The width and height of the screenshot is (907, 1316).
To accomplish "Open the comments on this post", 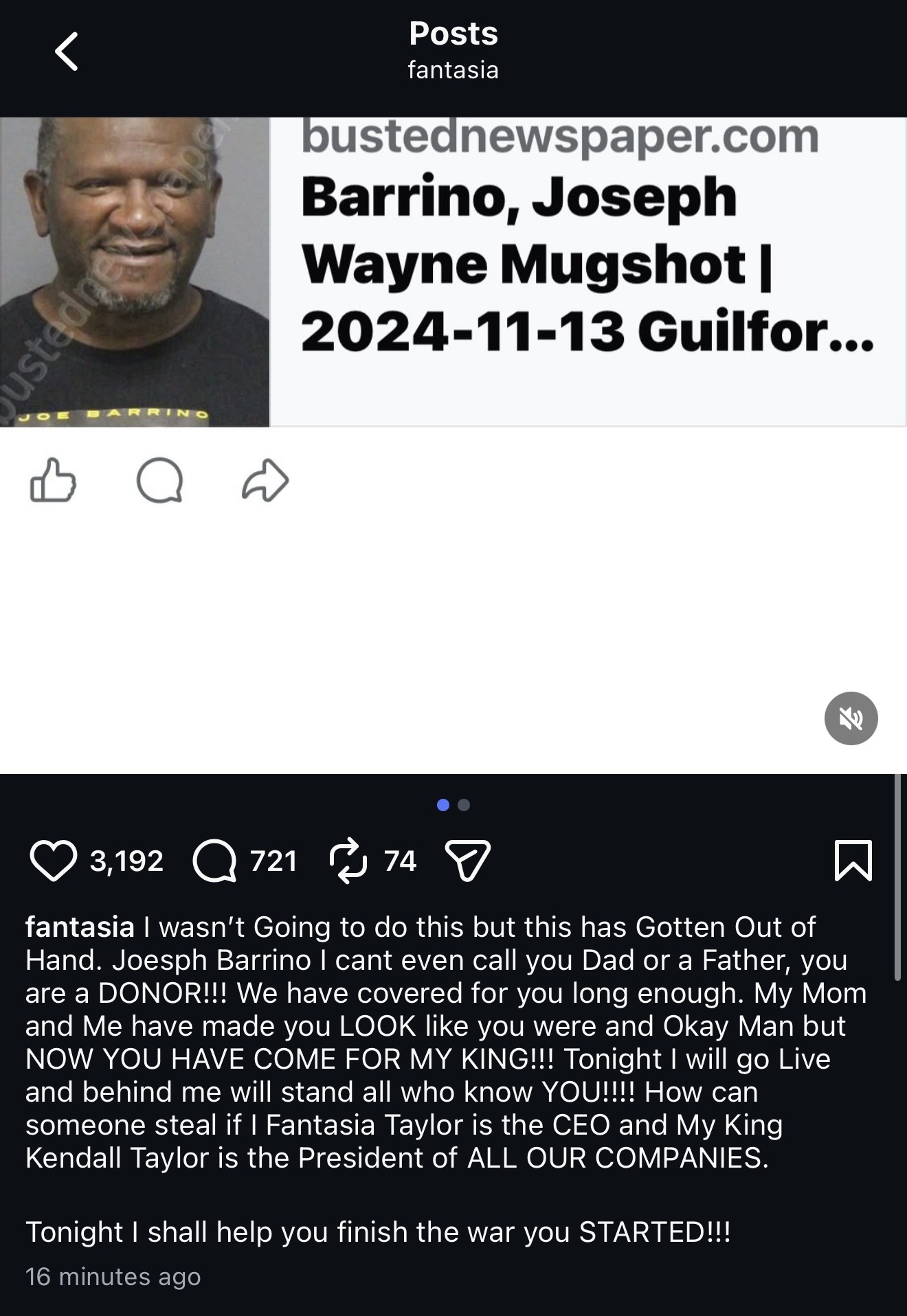I will coord(215,861).
